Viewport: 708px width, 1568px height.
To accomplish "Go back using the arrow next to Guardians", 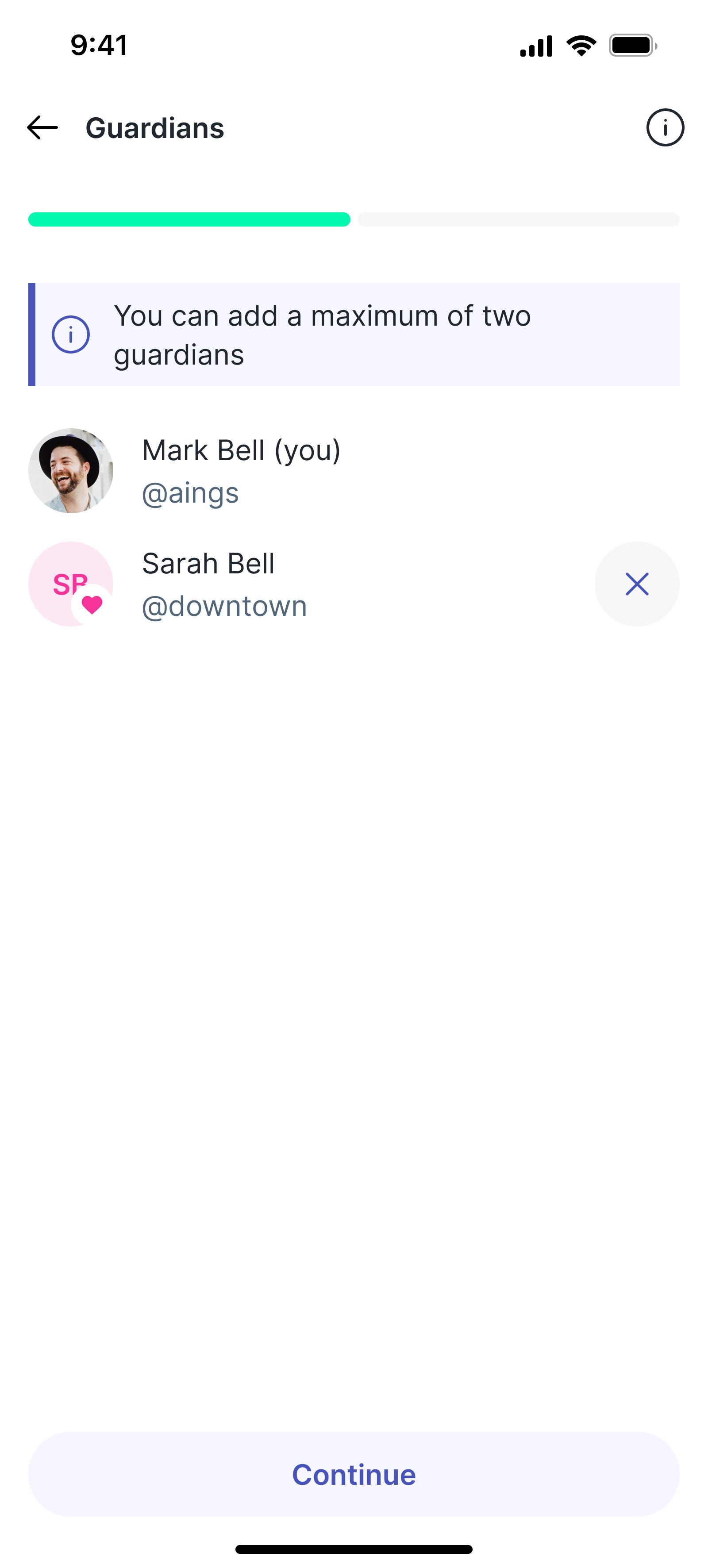I will pyautogui.click(x=42, y=128).
